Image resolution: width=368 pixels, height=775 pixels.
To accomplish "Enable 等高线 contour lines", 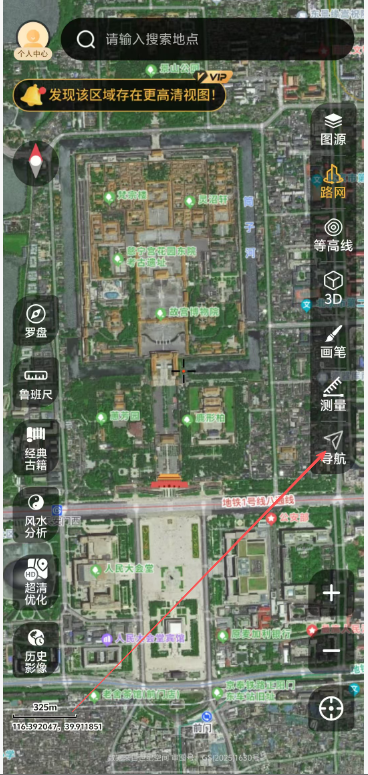I will (x=333, y=236).
